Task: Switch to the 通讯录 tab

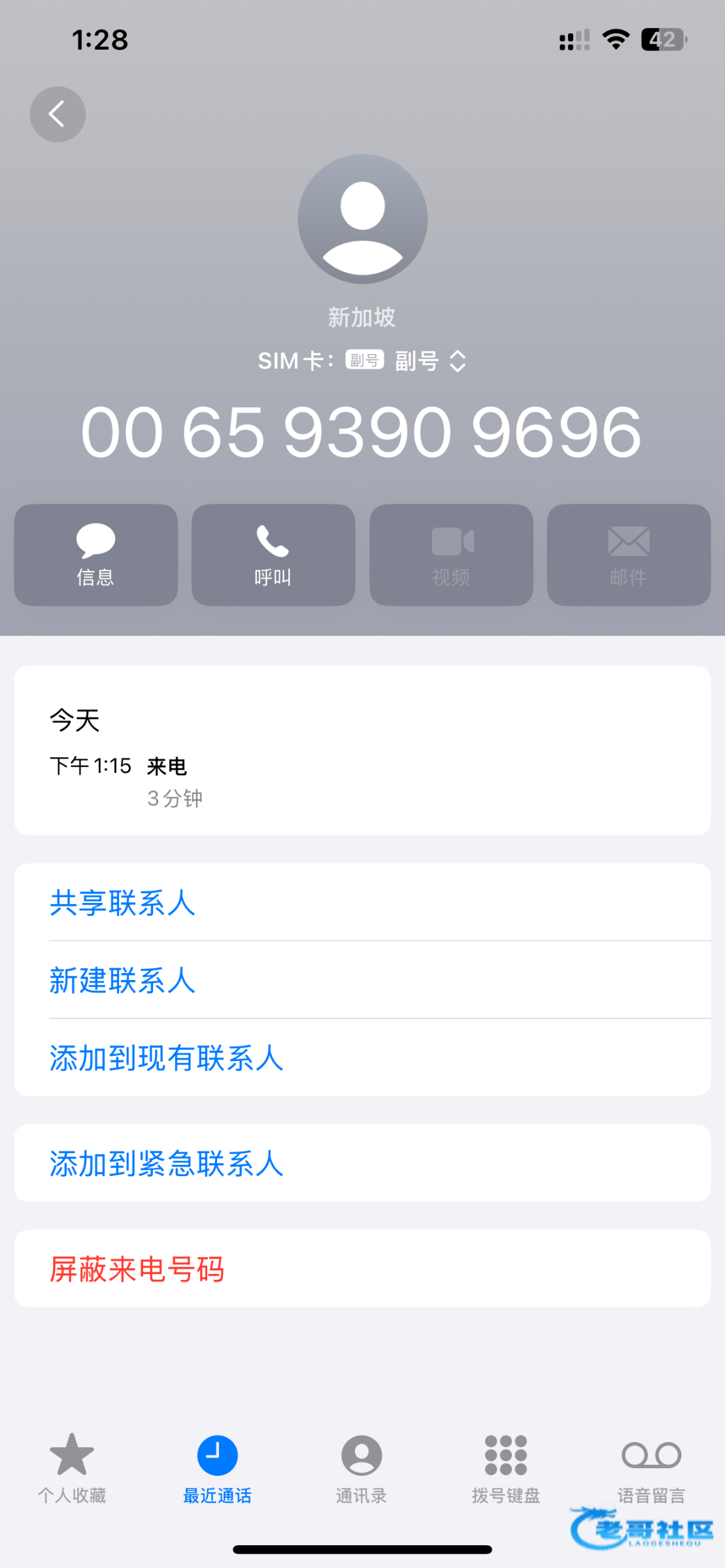Action: tap(362, 1466)
